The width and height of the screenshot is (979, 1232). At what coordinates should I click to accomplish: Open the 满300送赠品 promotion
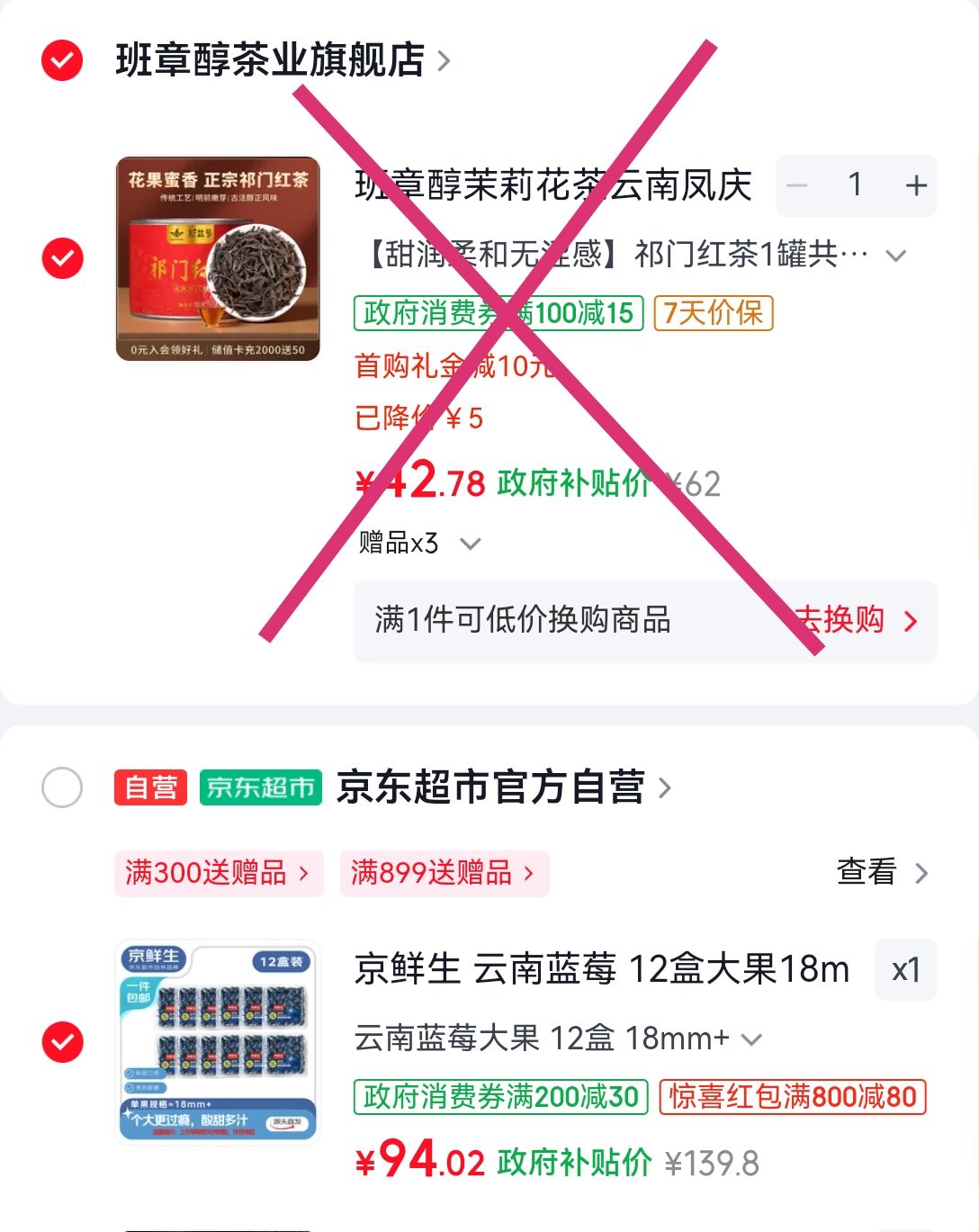point(218,873)
